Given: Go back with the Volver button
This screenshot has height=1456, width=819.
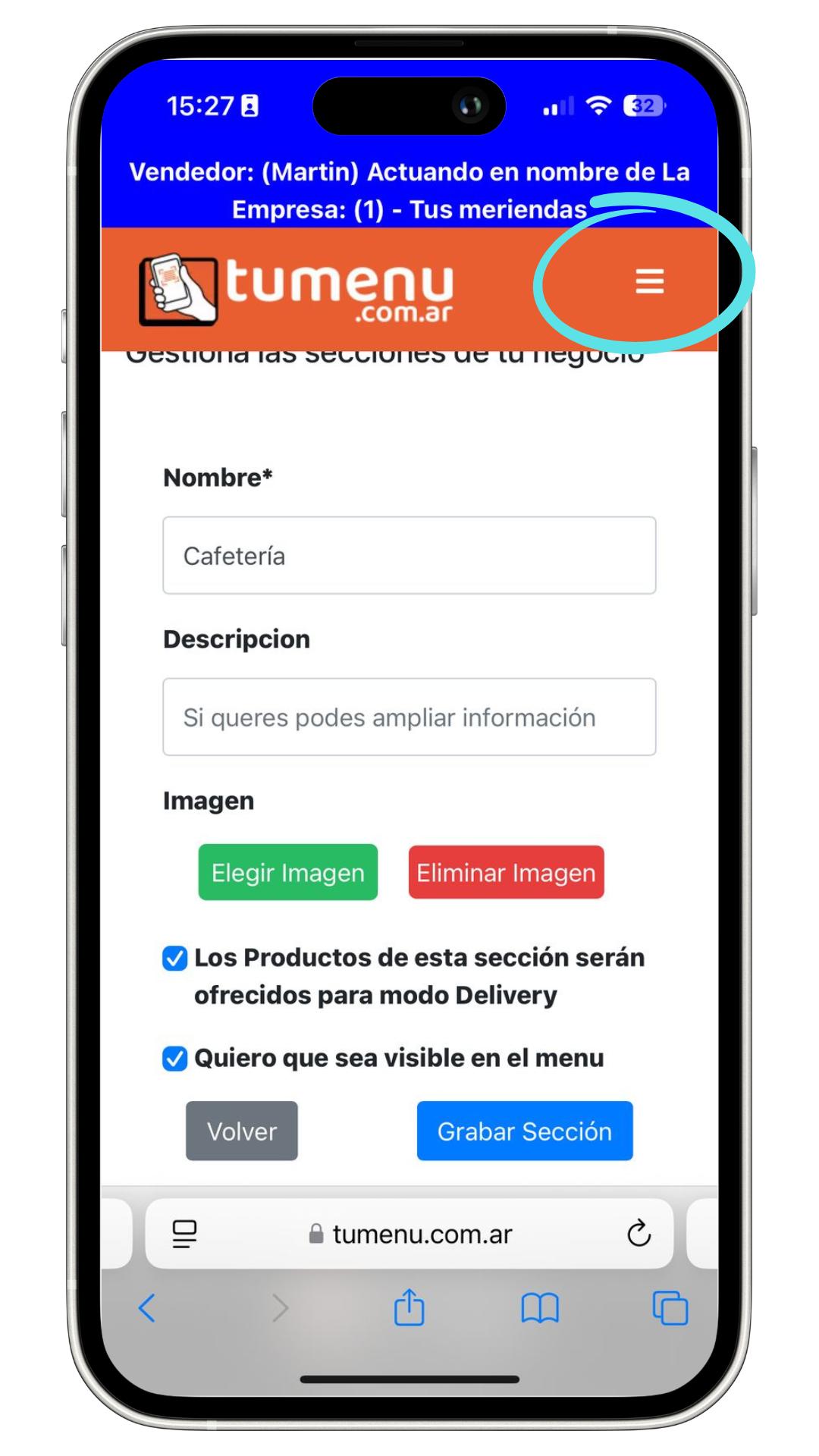Looking at the screenshot, I should (241, 1131).
